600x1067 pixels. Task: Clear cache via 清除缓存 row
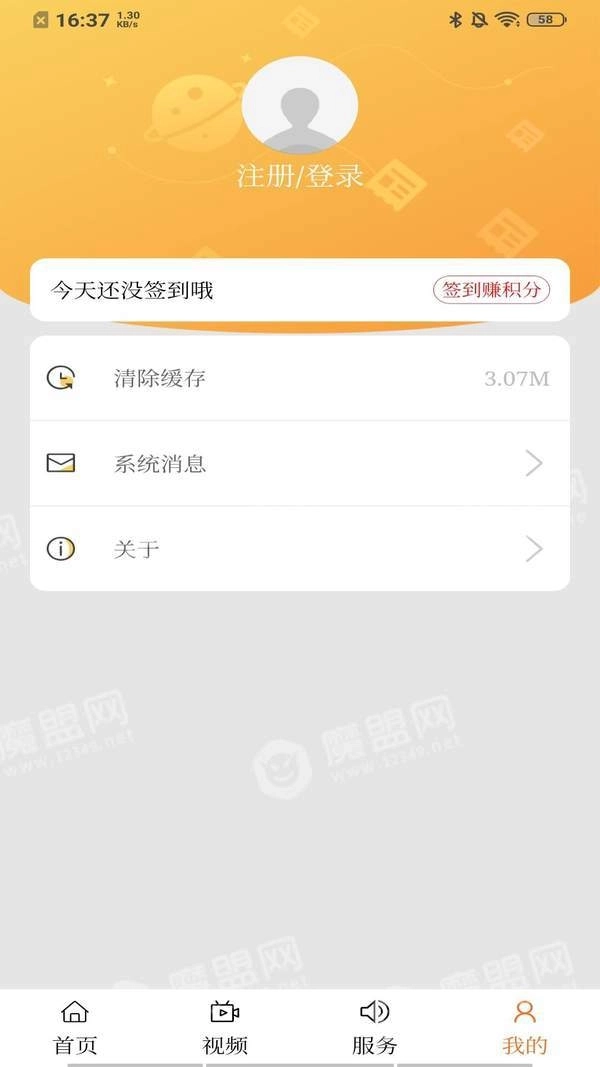point(300,378)
